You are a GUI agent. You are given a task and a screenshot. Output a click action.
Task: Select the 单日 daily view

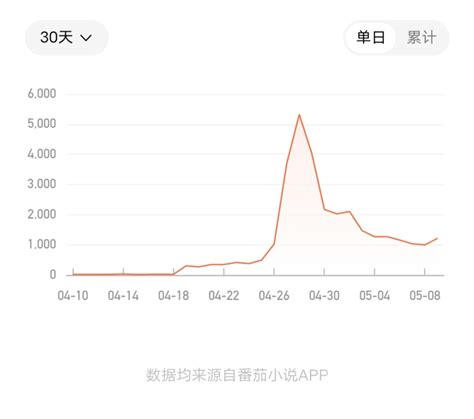(x=370, y=37)
